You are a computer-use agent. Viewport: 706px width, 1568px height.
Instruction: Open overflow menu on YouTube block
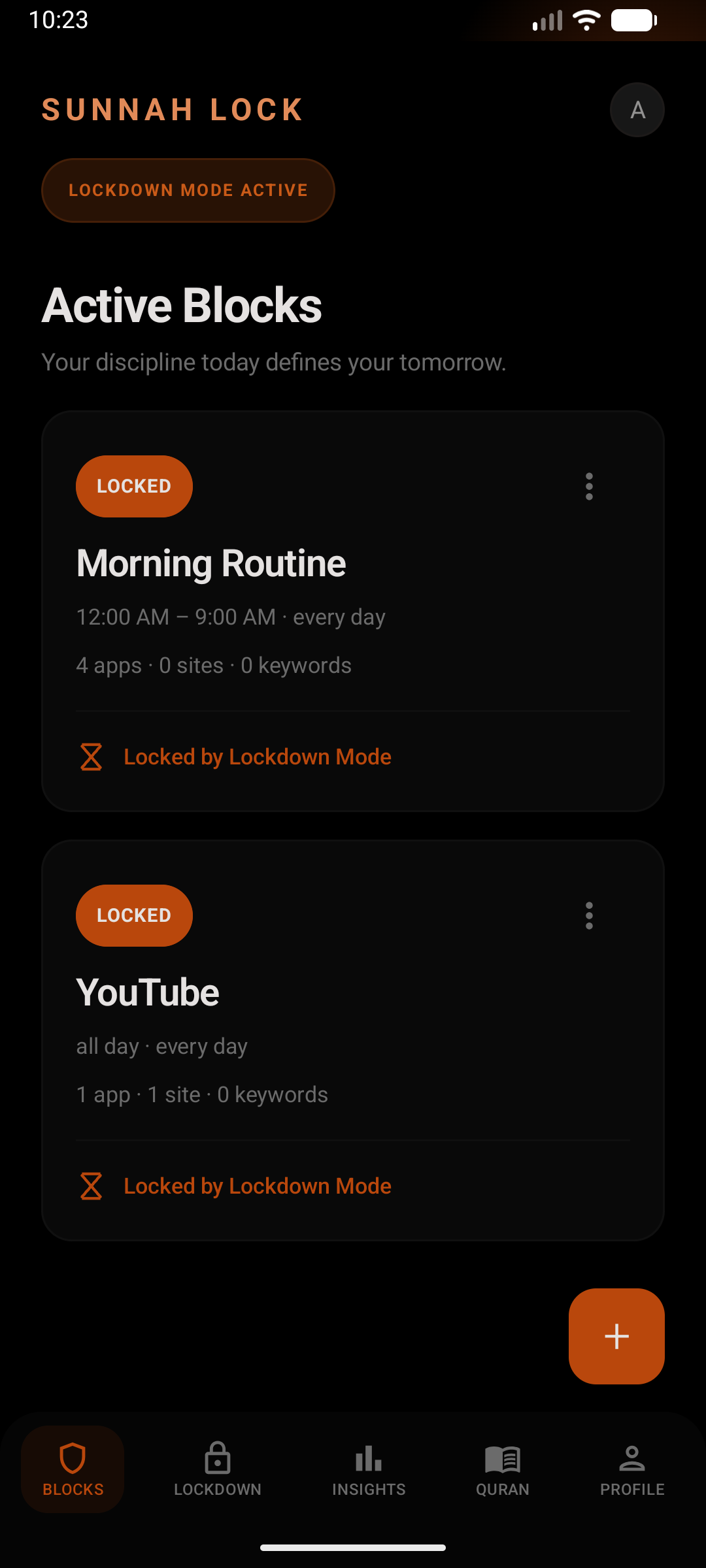(589, 916)
